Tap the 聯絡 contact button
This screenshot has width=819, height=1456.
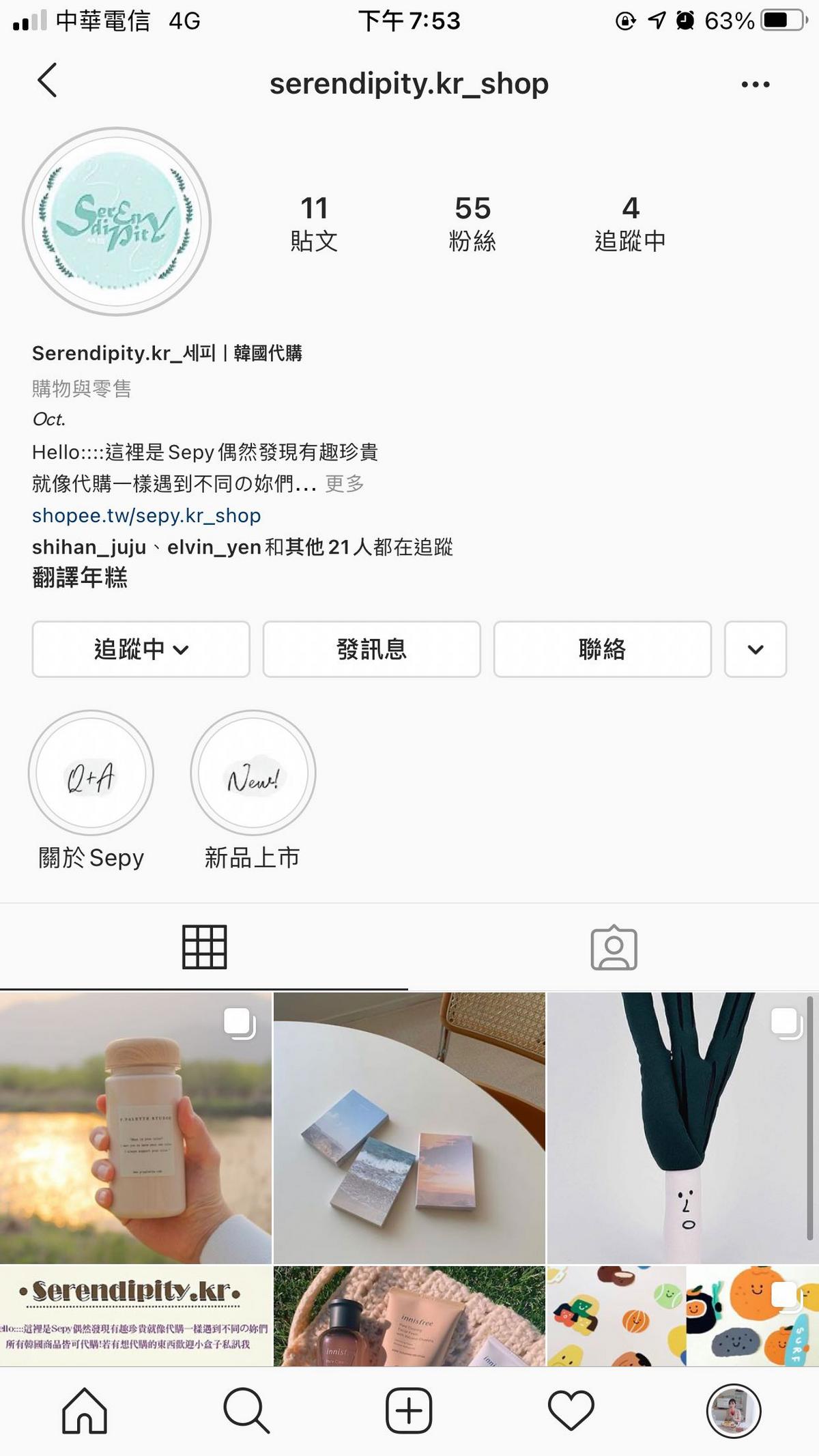[x=602, y=649]
